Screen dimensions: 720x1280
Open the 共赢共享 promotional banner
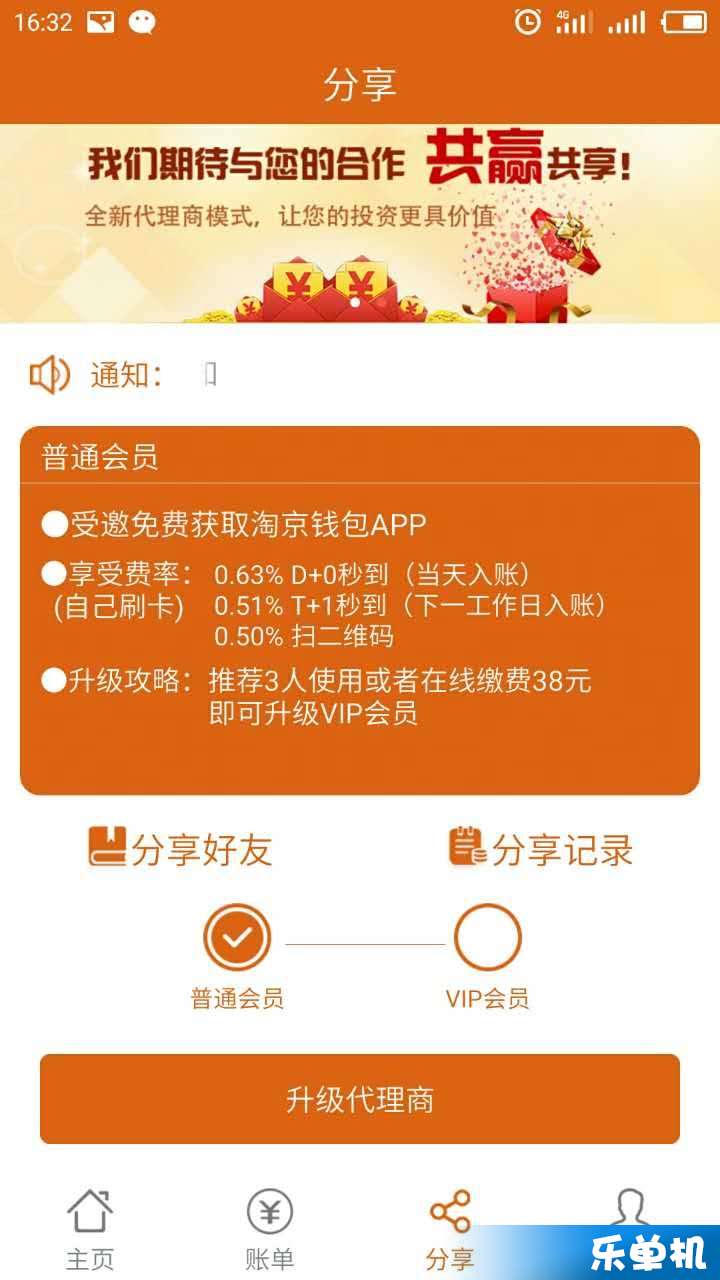[360, 223]
